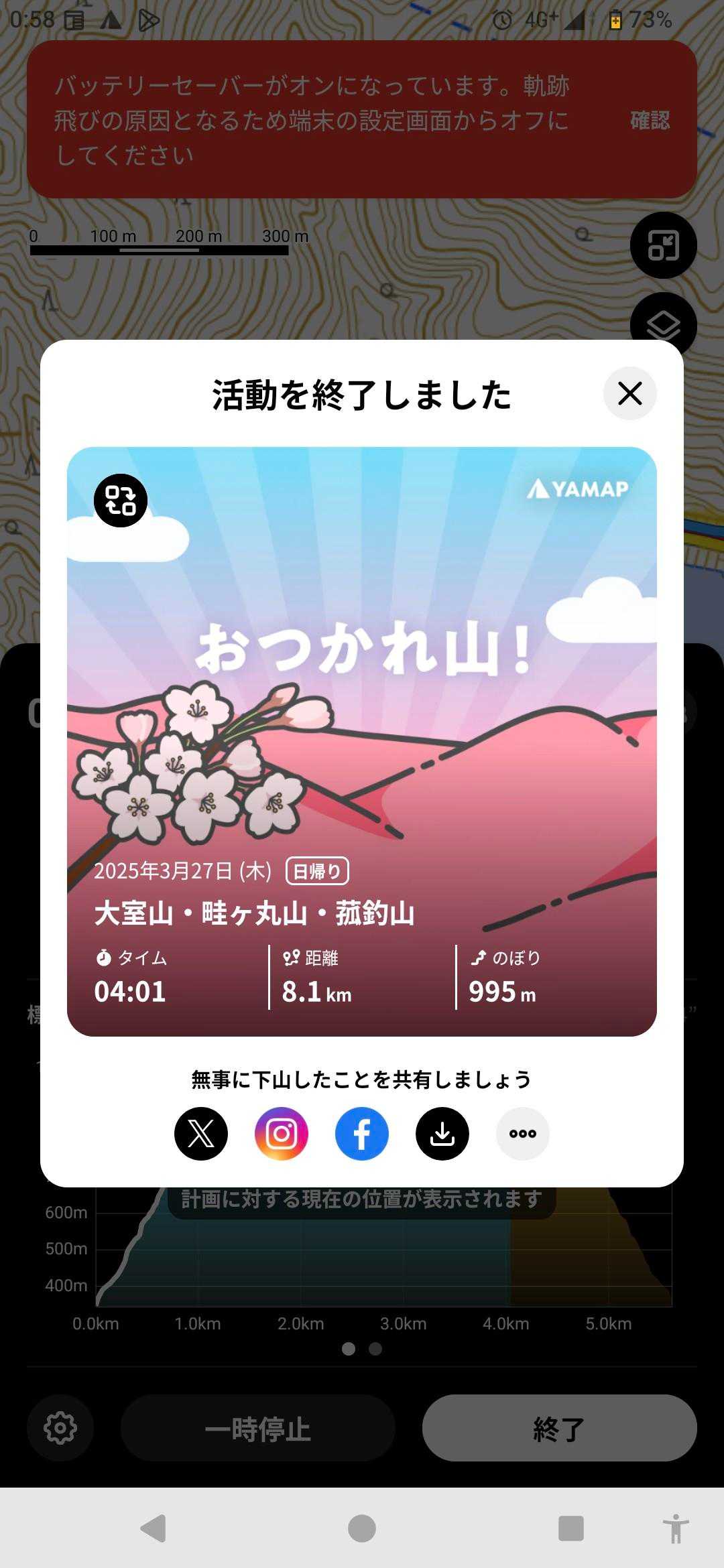Download the share card image
The height and width of the screenshot is (1568, 724).
click(x=442, y=1133)
